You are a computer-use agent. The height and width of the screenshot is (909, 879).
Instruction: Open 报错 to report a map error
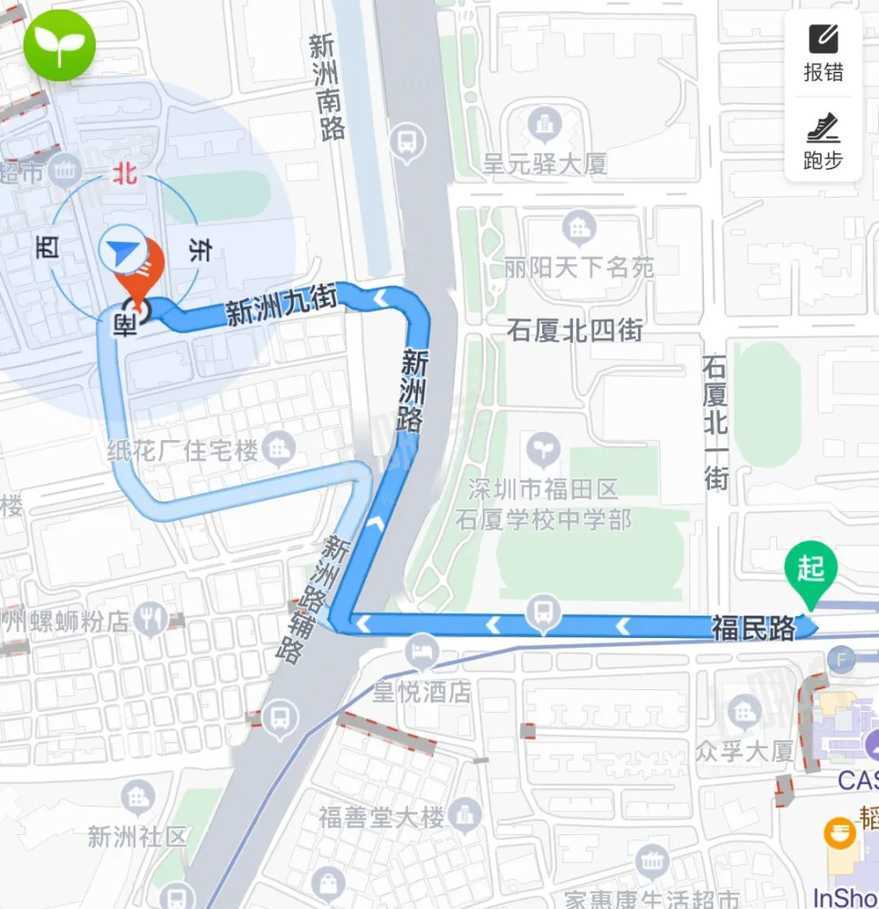tap(823, 53)
